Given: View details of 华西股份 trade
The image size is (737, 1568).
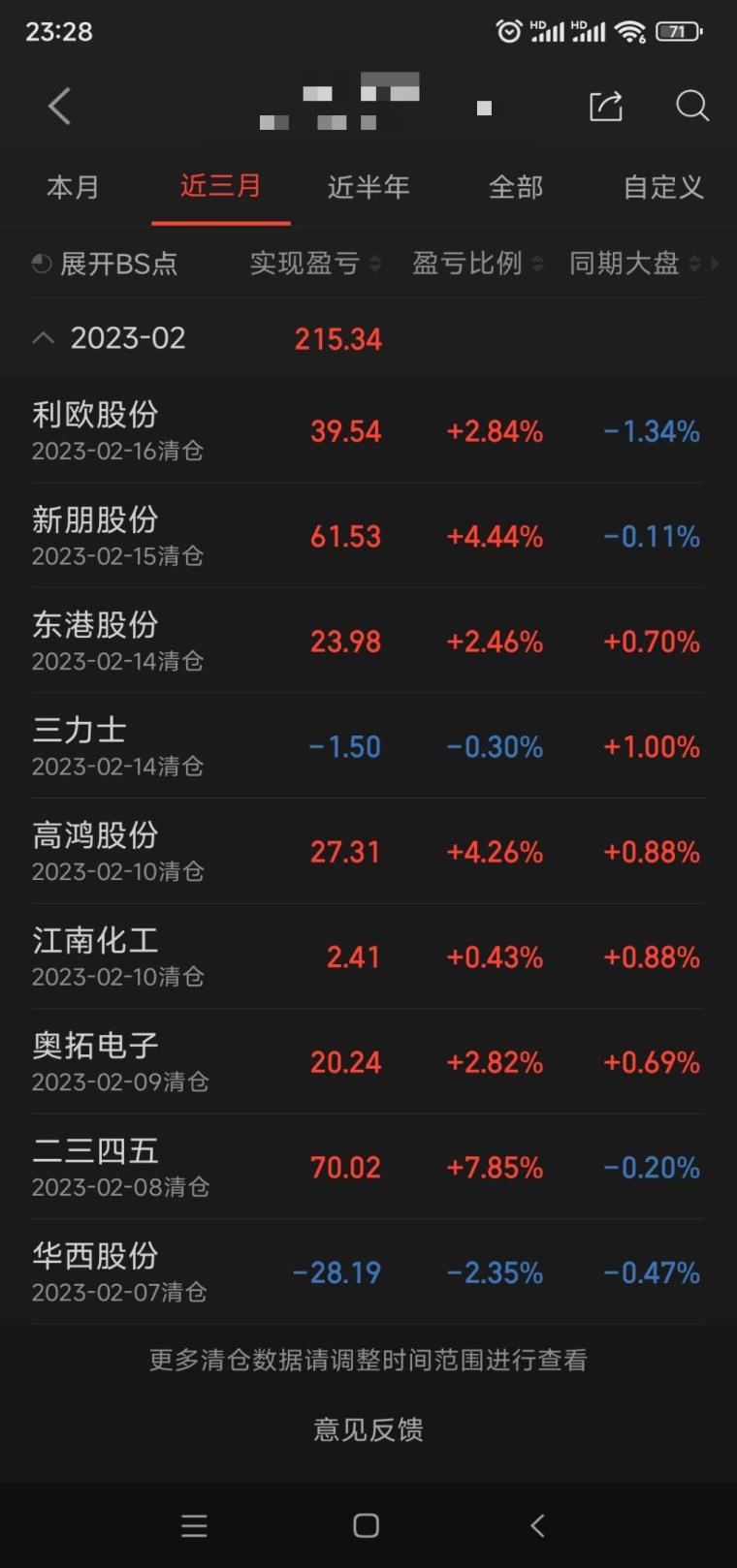Looking at the screenshot, I should tap(368, 1272).
